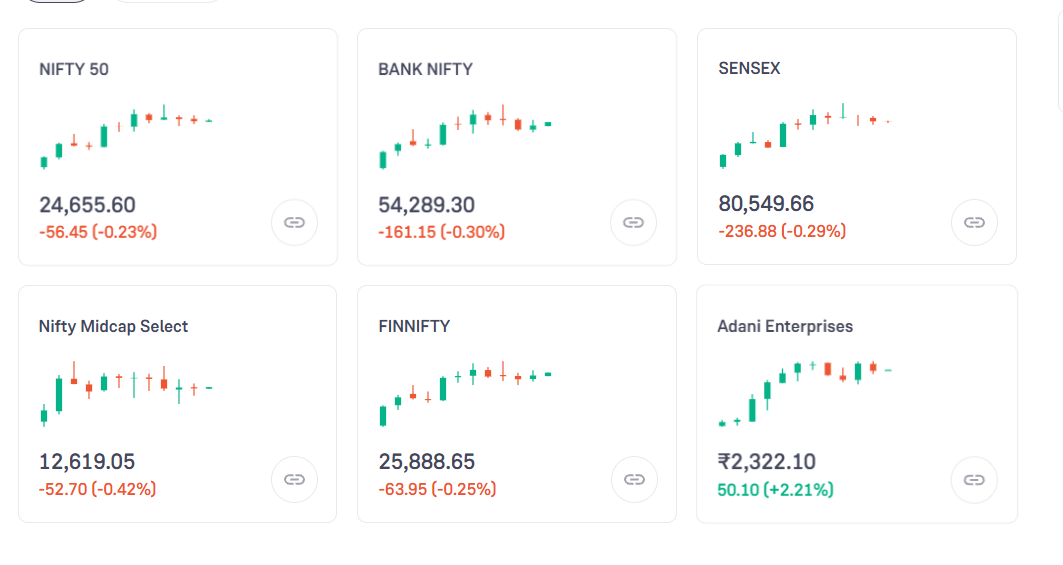Viewport: 1063px width, 565px height.
Task: Open the SENSEX card's link icon
Action: click(974, 222)
